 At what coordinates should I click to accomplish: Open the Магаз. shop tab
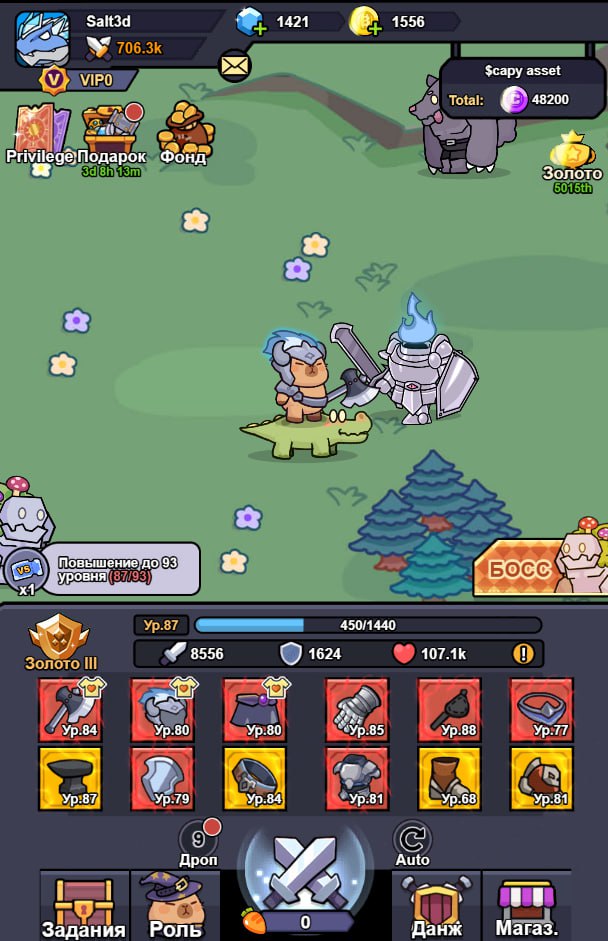[x=526, y=907]
